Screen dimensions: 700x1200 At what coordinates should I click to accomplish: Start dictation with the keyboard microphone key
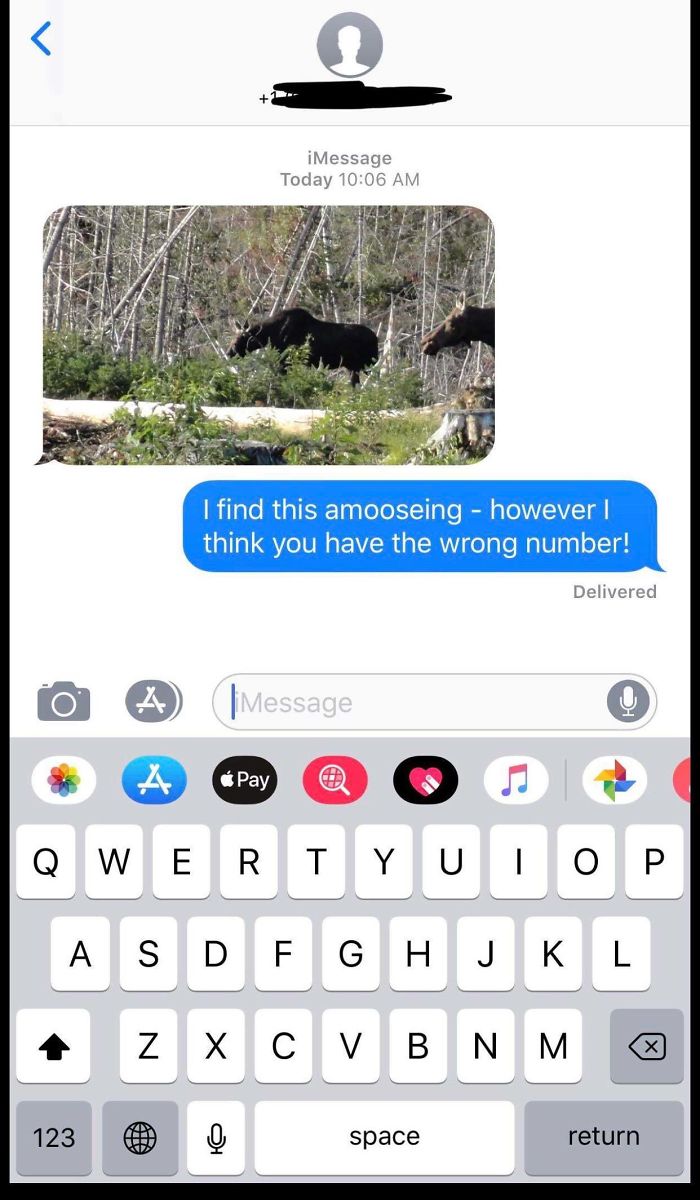click(216, 1138)
